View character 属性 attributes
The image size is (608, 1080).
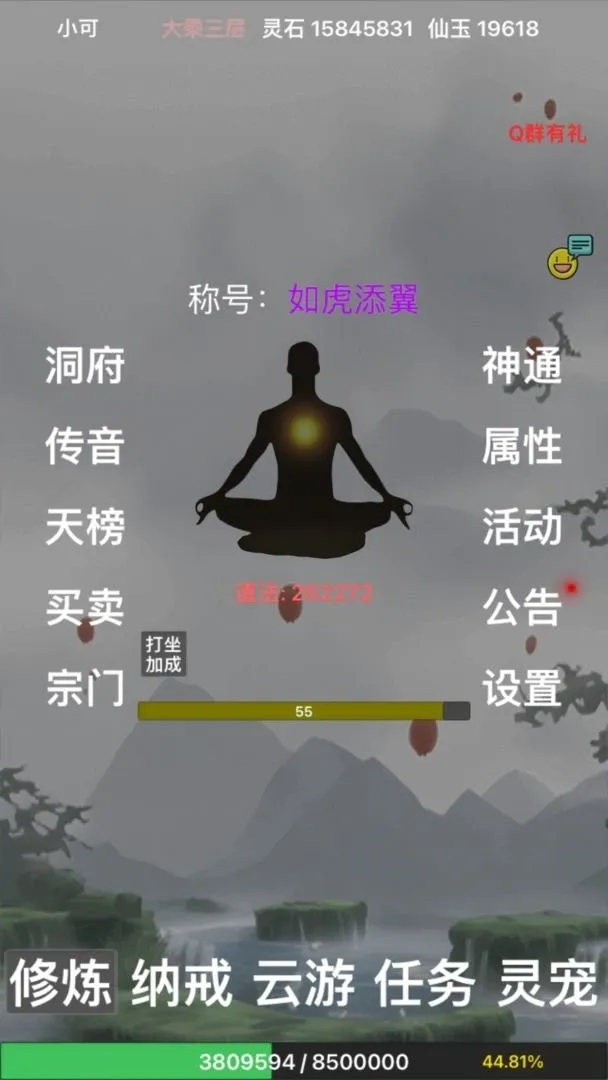522,446
